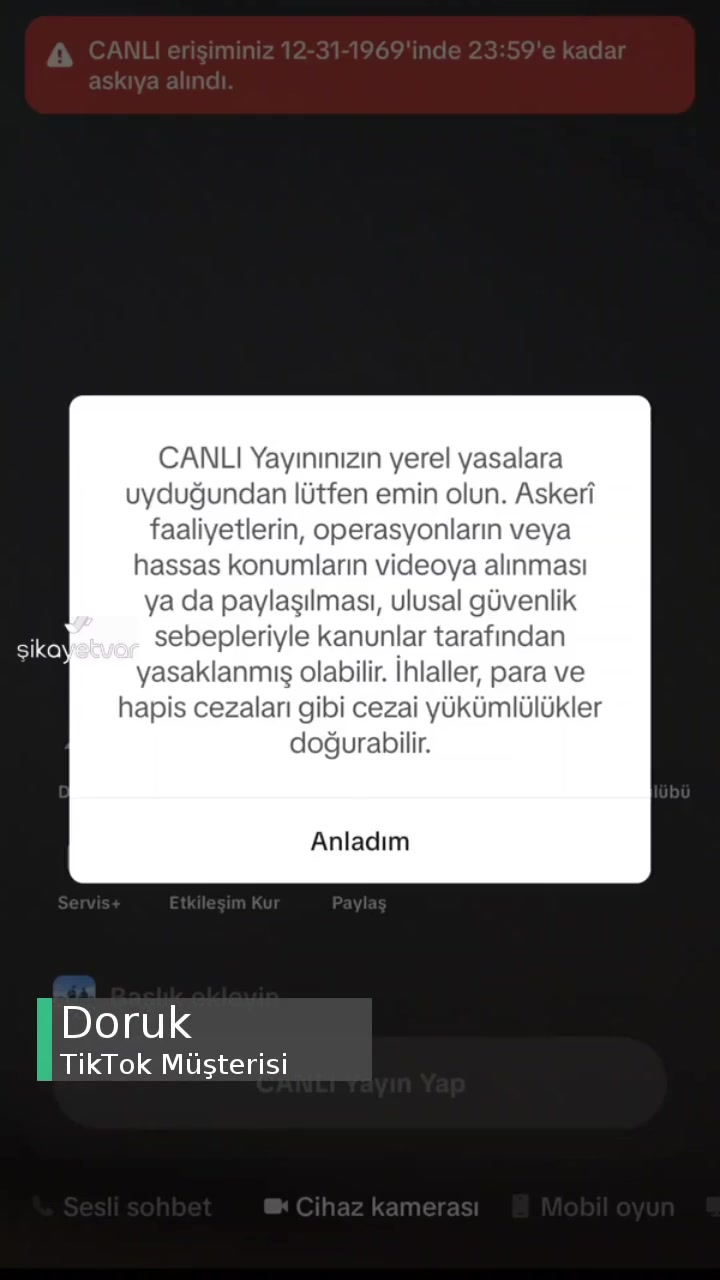Viewport: 720px width, 1280px height.
Task: Dismiss the CANLI suspension warning banner
Action: click(x=360, y=64)
